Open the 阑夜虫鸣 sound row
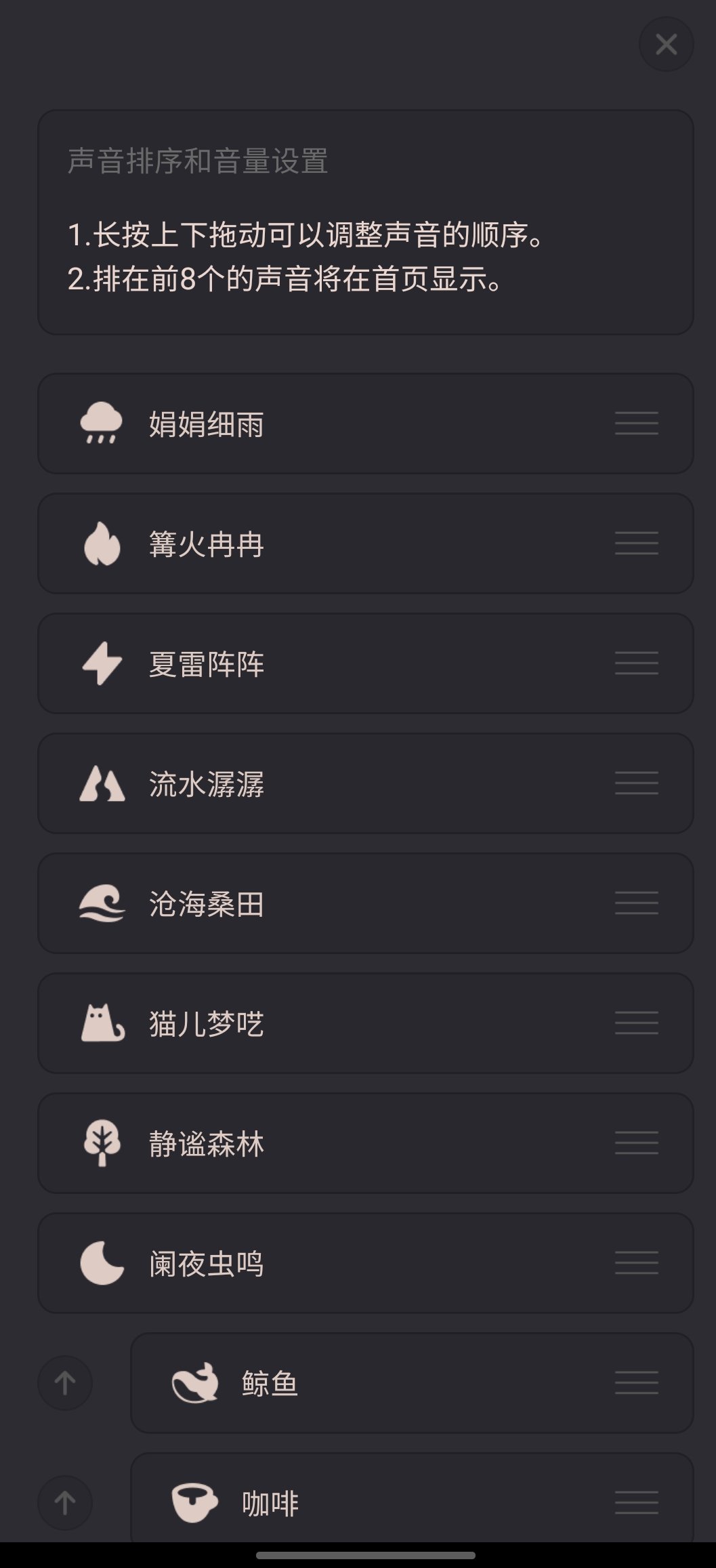716x1568 pixels. (x=365, y=1263)
